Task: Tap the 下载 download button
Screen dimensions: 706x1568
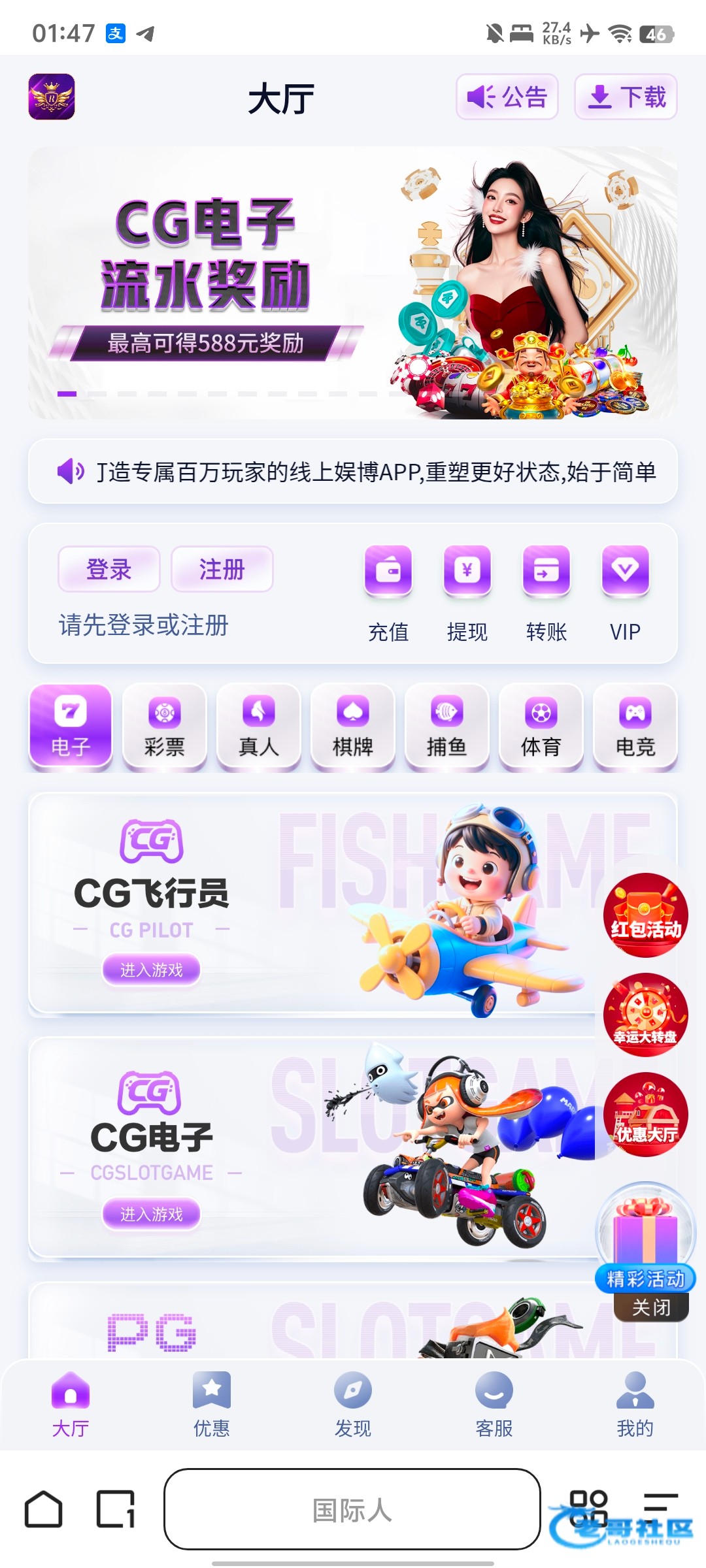Action: (x=626, y=97)
